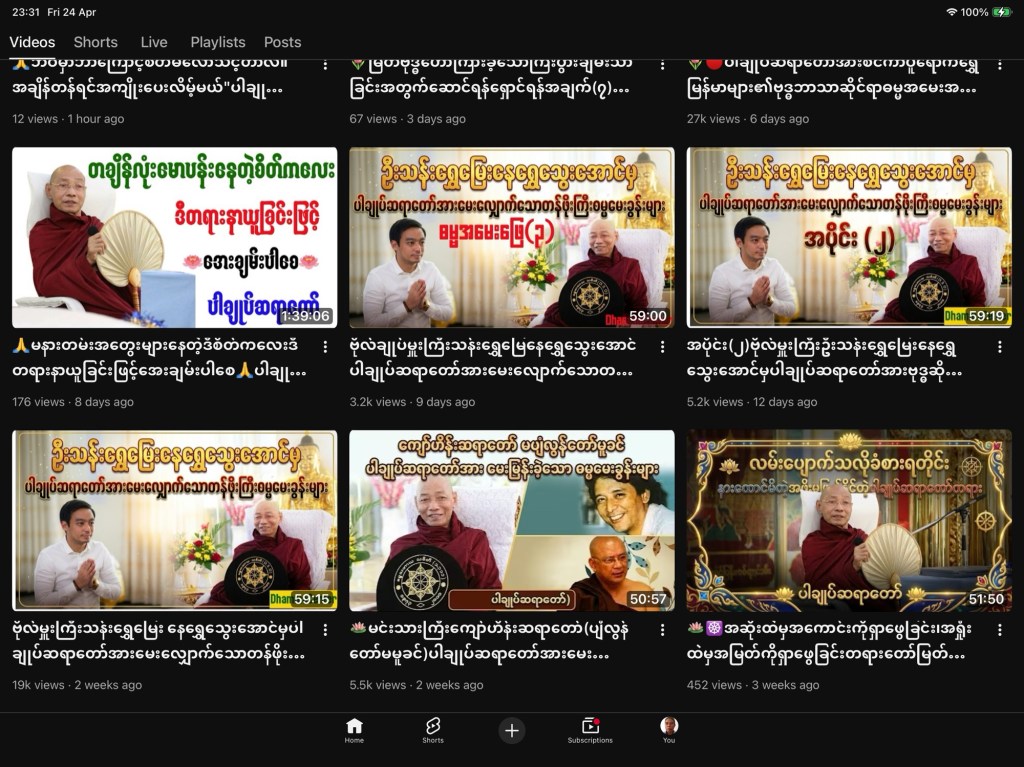Play the 59:15 video thumbnail
This screenshot has width=1024, height=767.
pos(174,520)
